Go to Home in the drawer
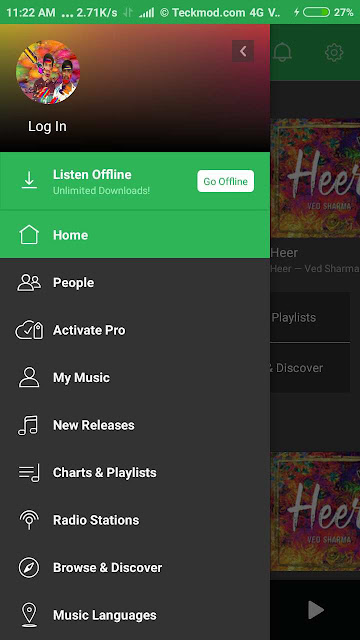The height and width of the screenshot is (640, 360). pos(135,235)
